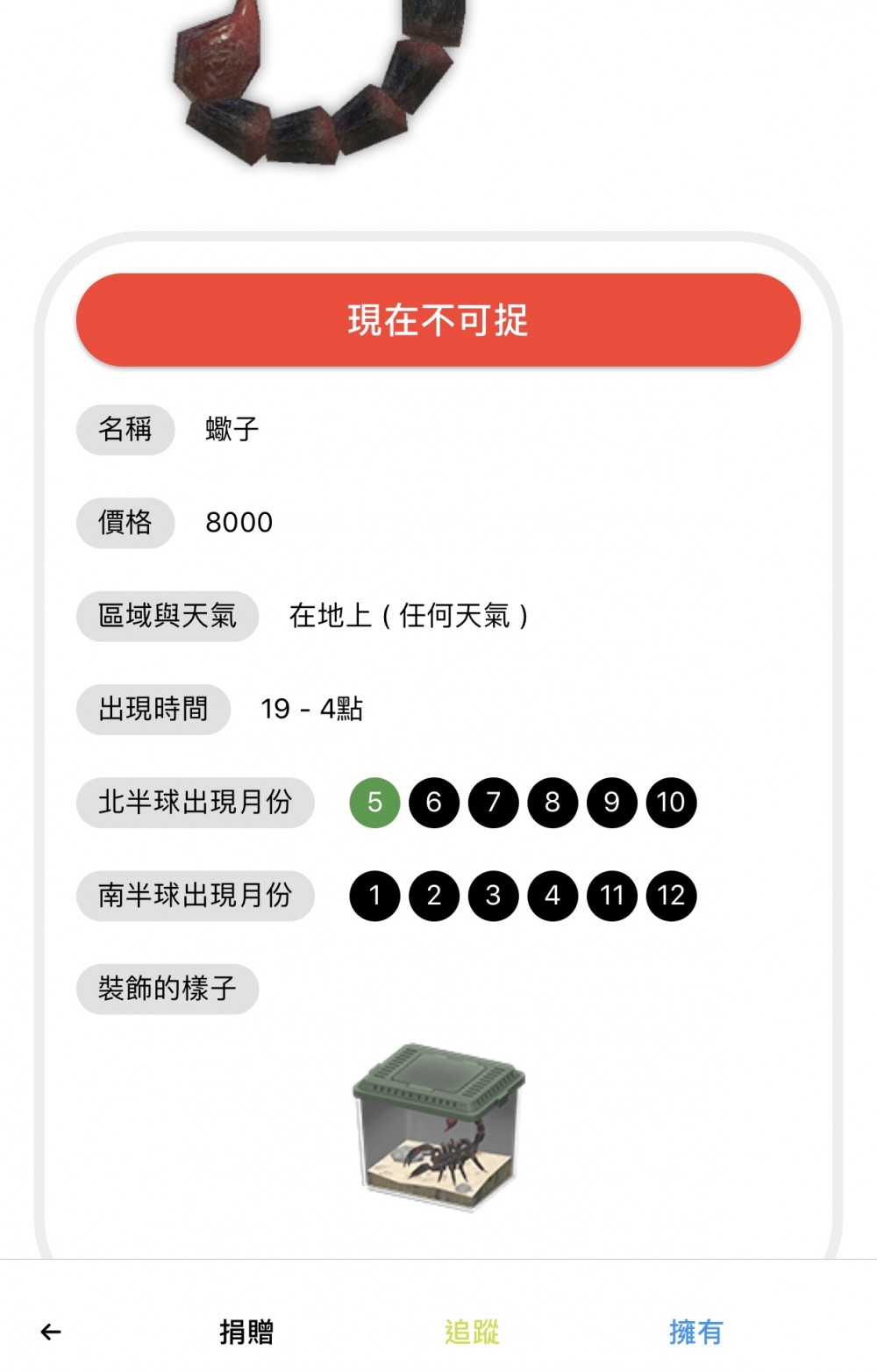Toggle month 6 in northern hemisphere row
This screenshot has width=877, height=1372.
pyautogui.click(x=433, y=802)
